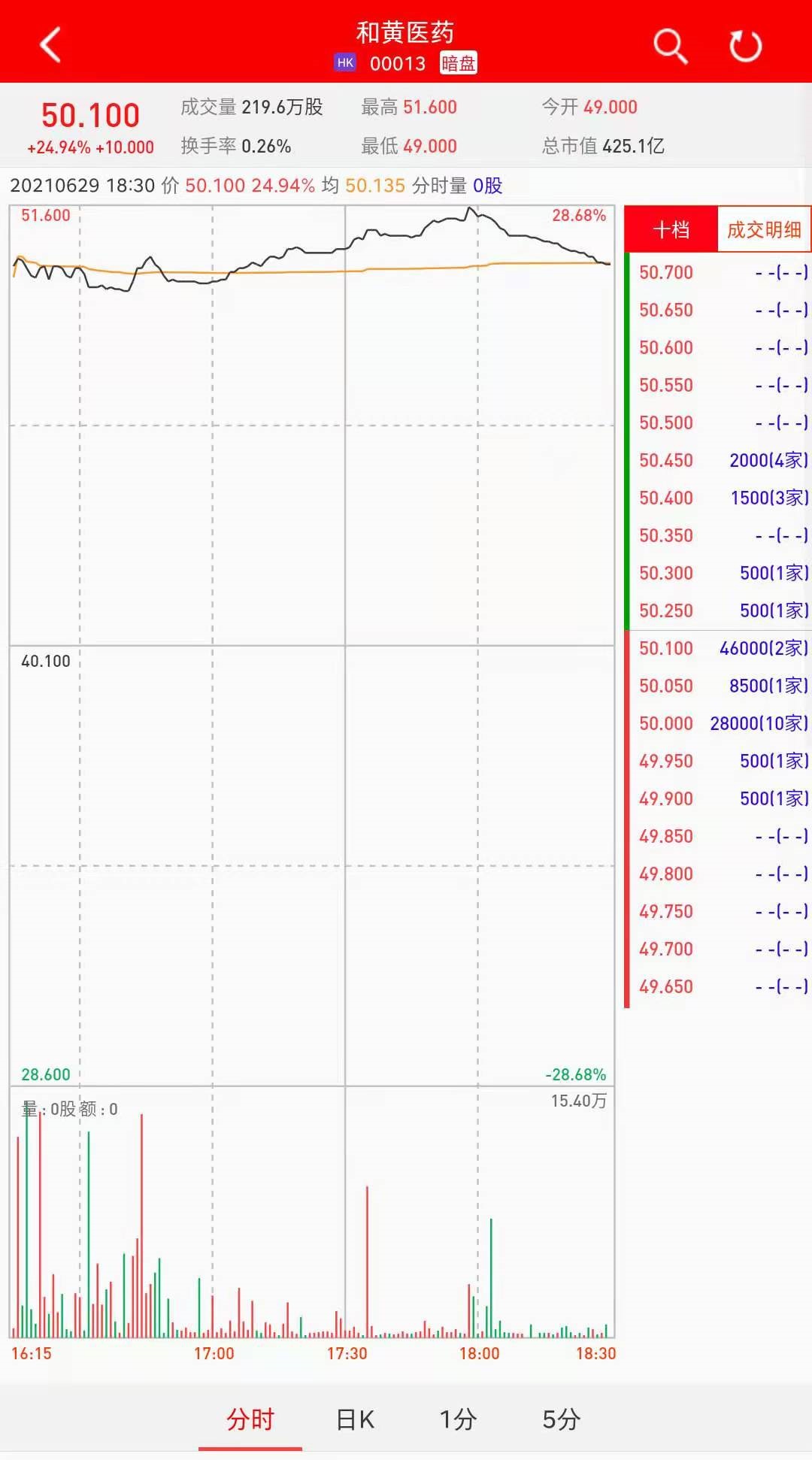Switch to the 日K chart tab
Image resolution: width=812 pixels, height=1460 pixels.
(355, 1419)
